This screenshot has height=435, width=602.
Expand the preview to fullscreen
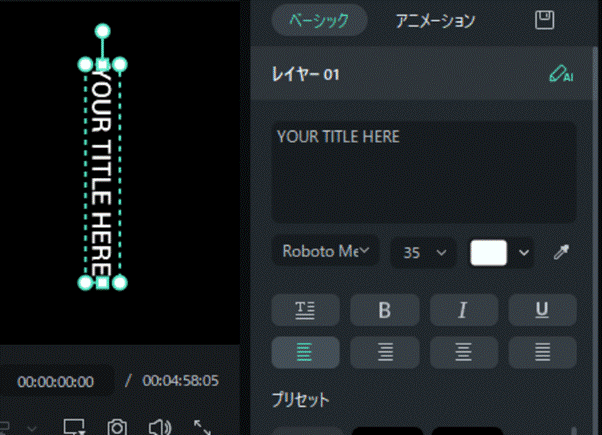point(202,427)
